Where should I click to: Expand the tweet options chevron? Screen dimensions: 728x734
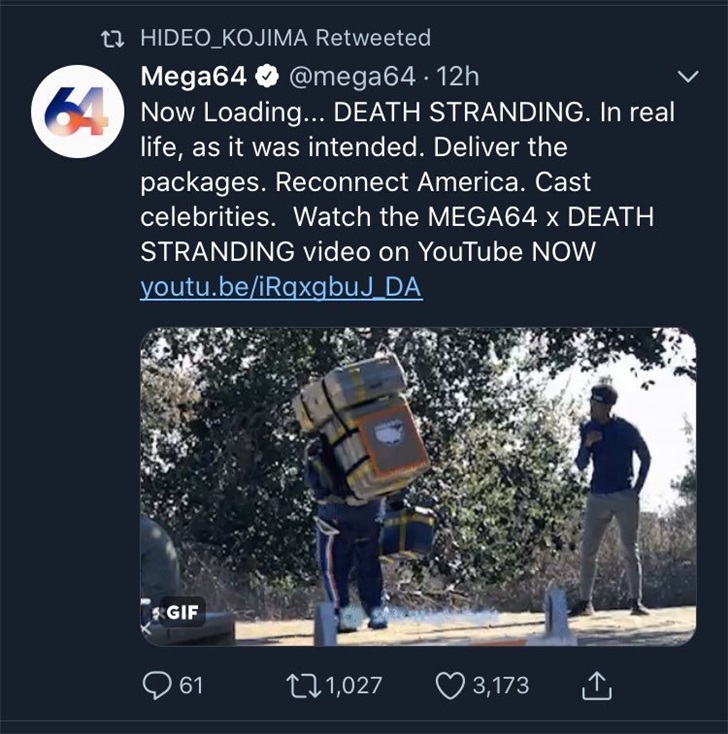[688, 76]
